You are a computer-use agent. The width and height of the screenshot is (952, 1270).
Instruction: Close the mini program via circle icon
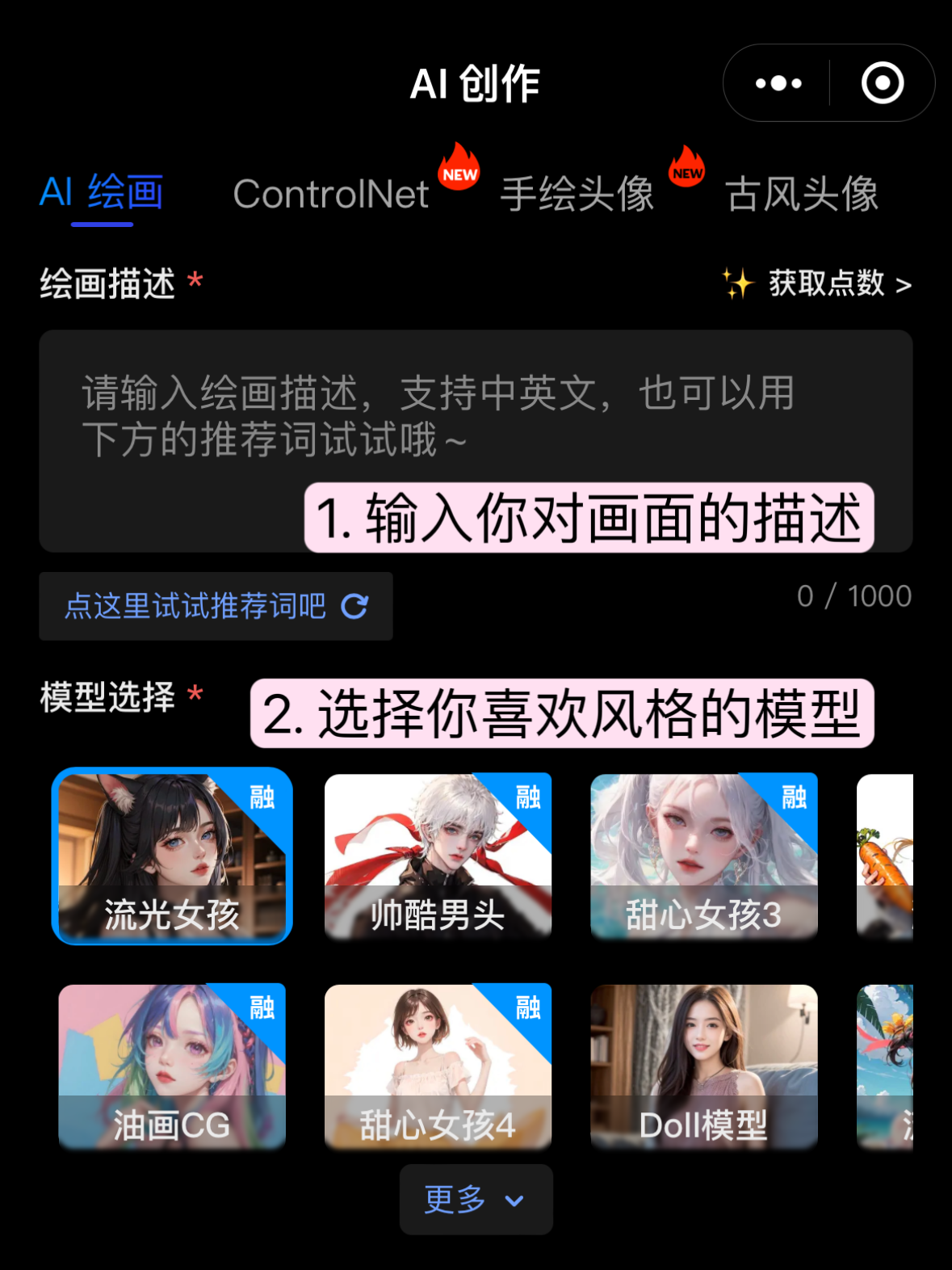click(882, 83)
